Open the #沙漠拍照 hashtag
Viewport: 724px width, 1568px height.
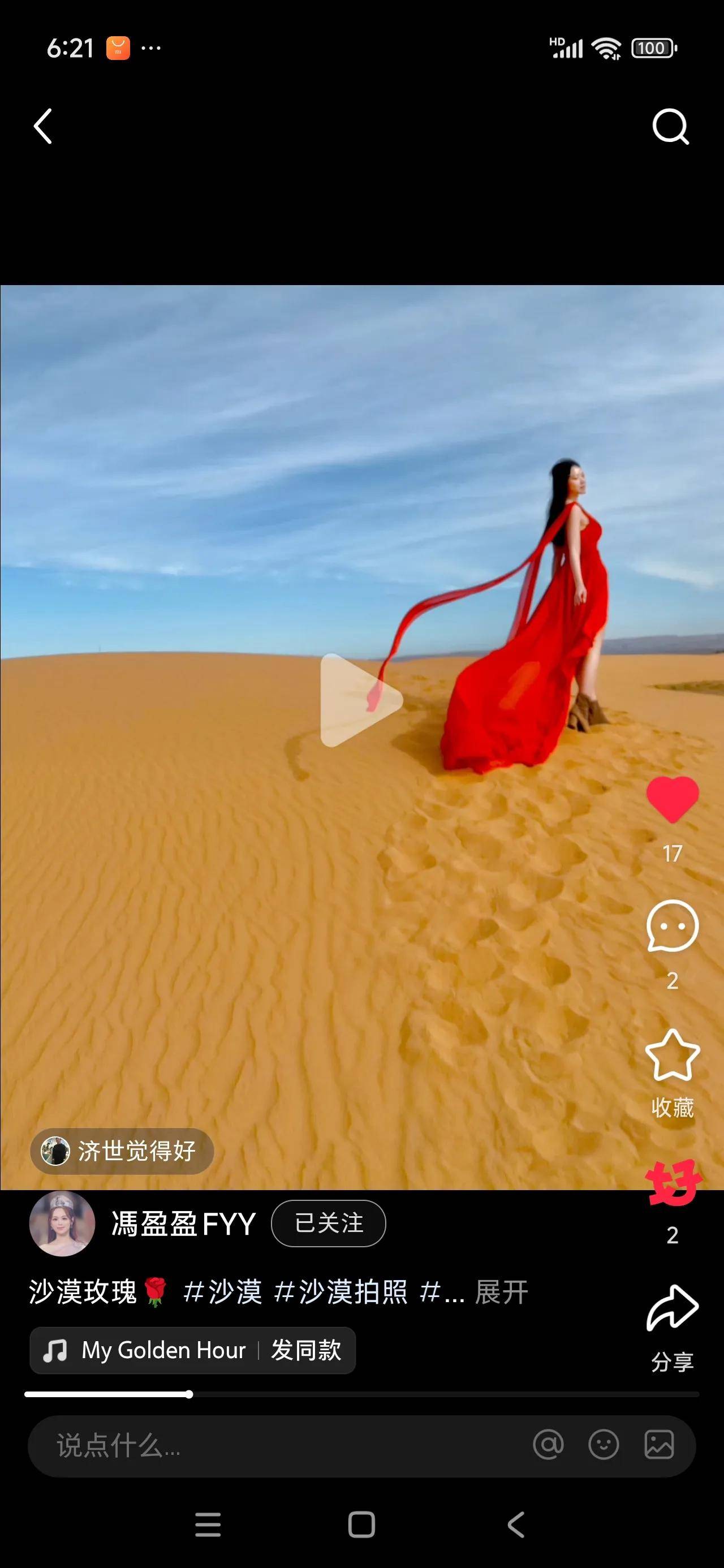pos(341,1291)
